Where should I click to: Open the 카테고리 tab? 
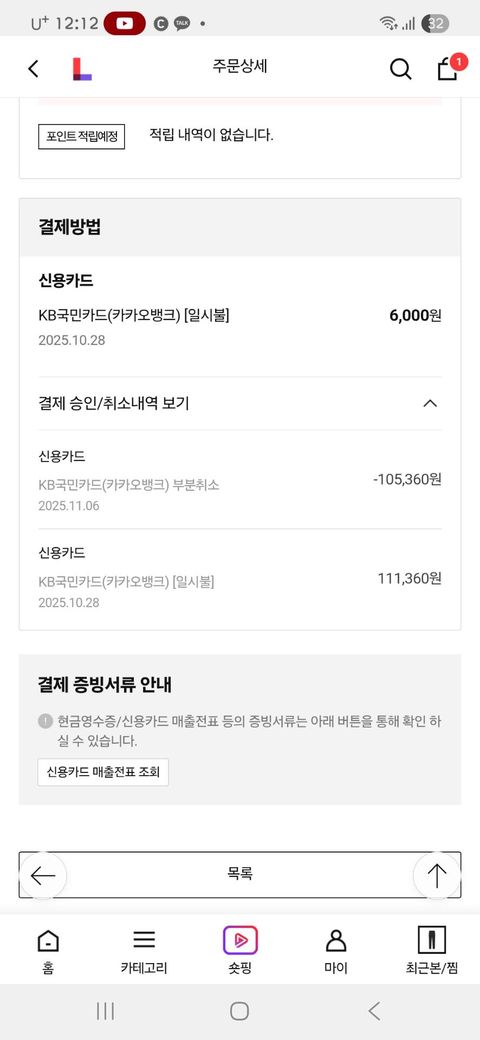pos(144,950)
